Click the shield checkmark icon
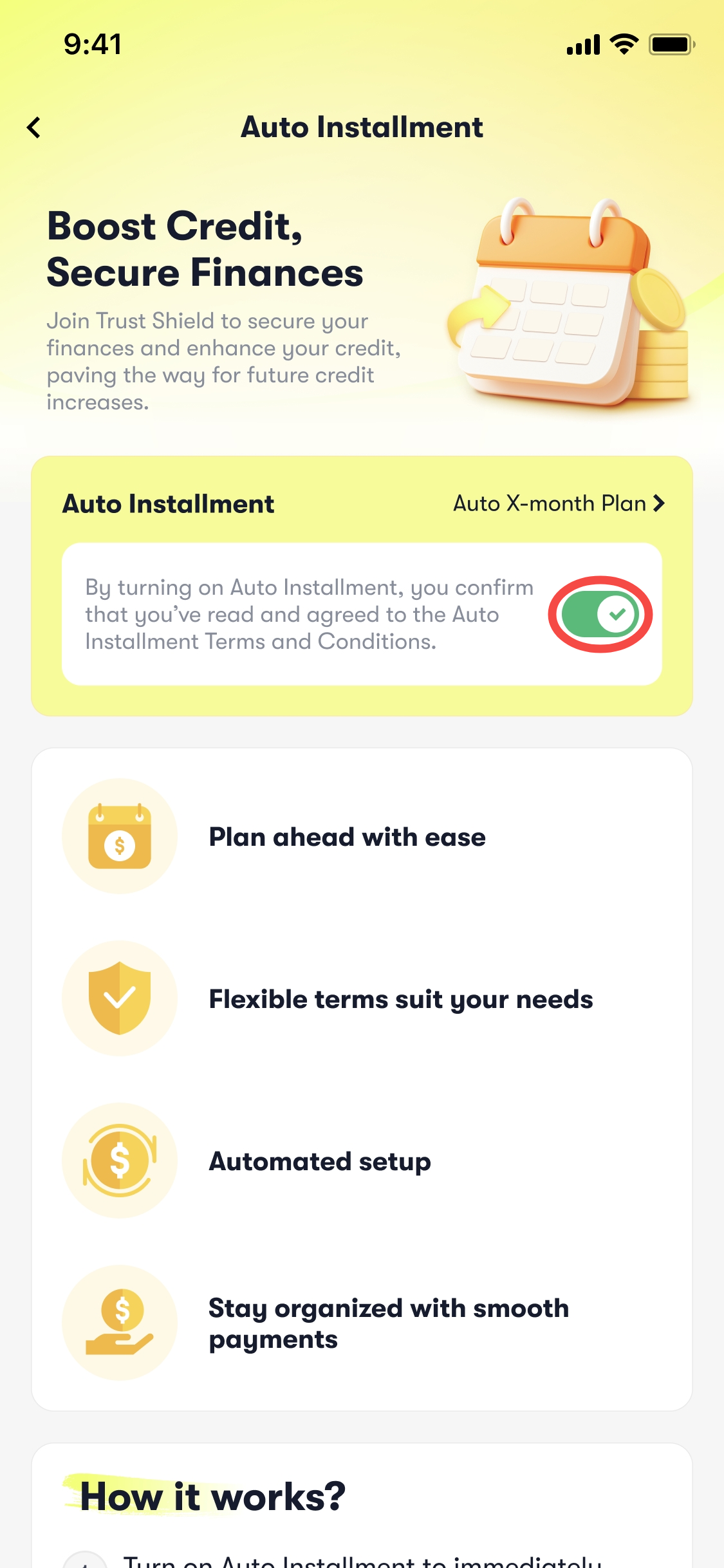 coord(120,998)
